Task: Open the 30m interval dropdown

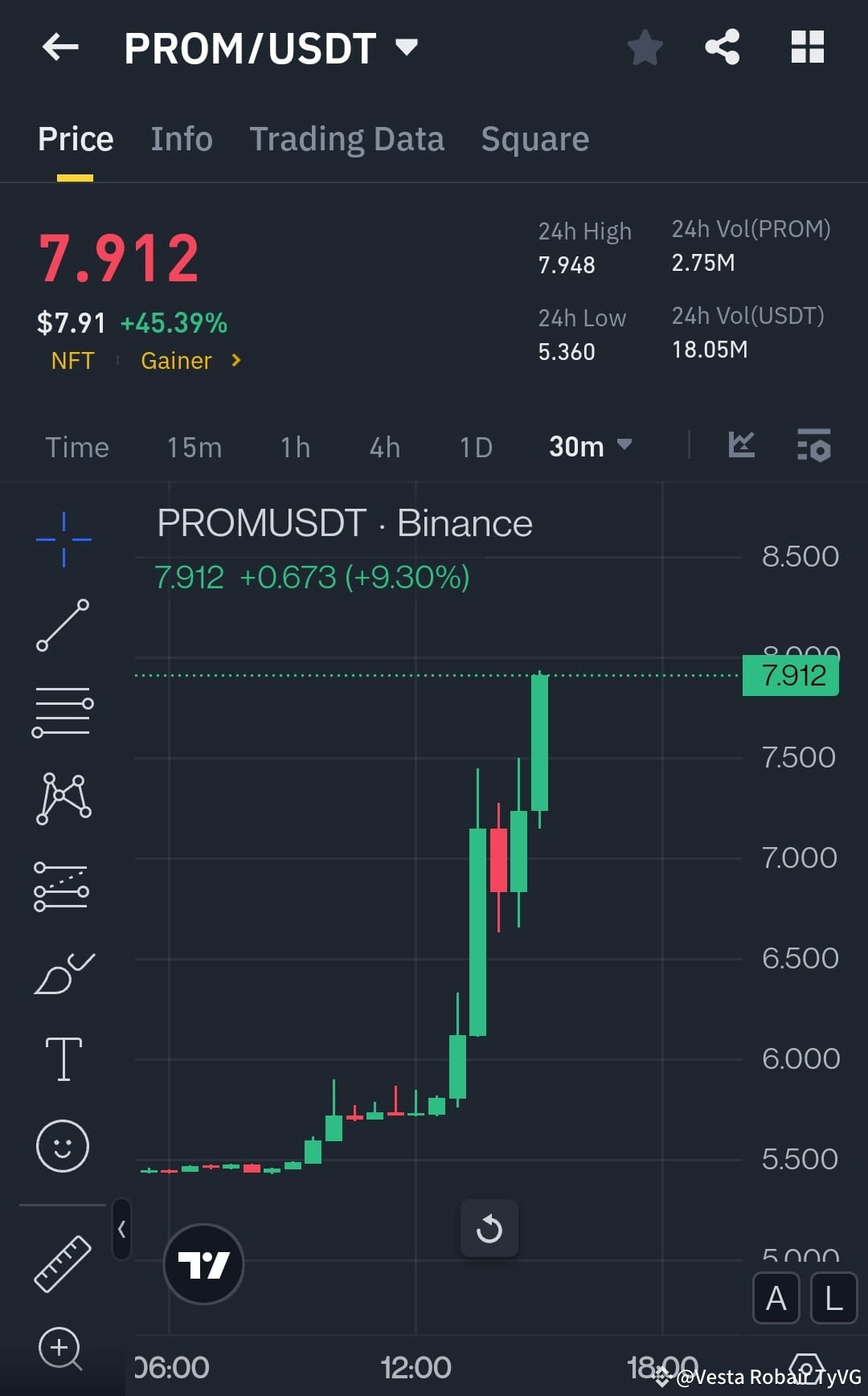Action: pyautogui.click(x=589, y=446)
